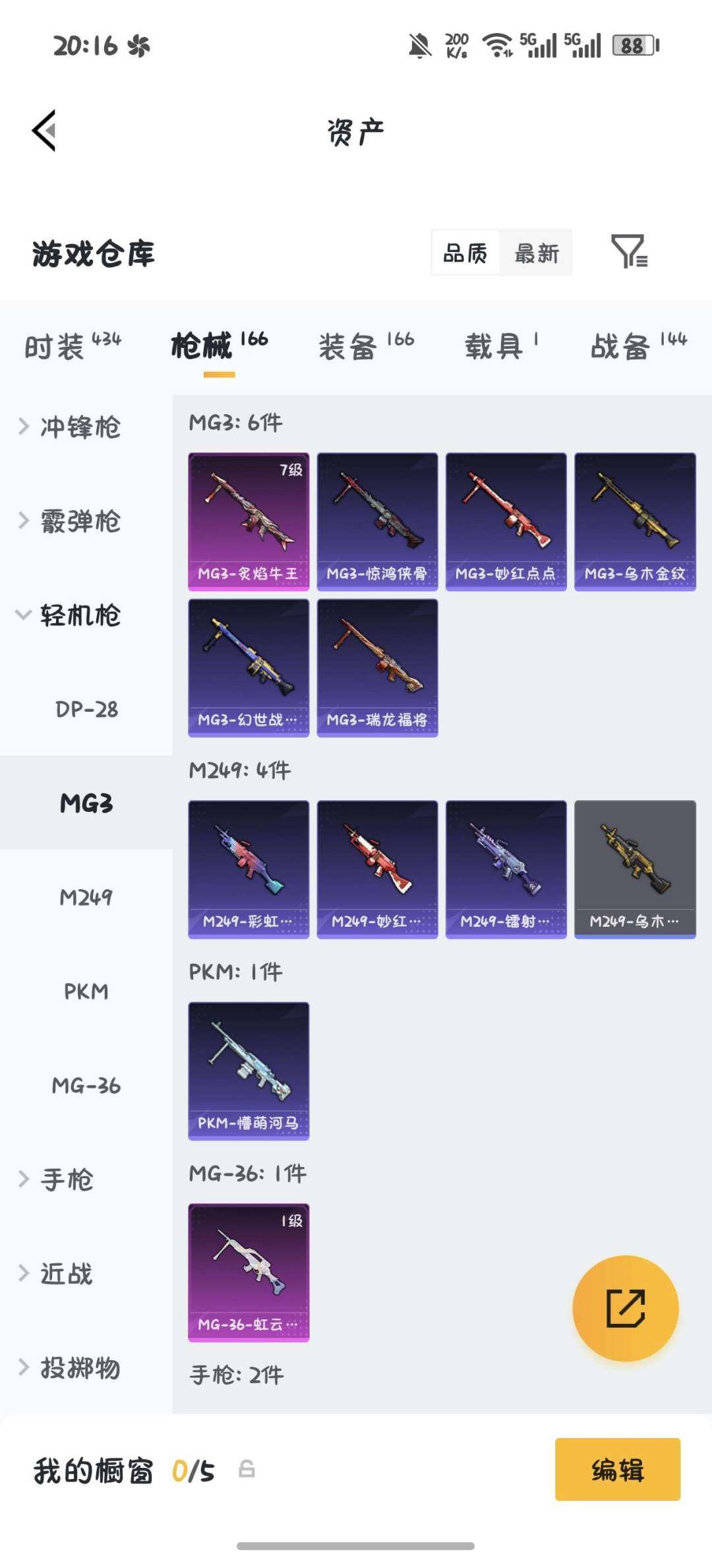Viewport: 712px width, 1568px height.
Task: Expand the 冲锋枪 category
Action: click(x=79, y=427)
